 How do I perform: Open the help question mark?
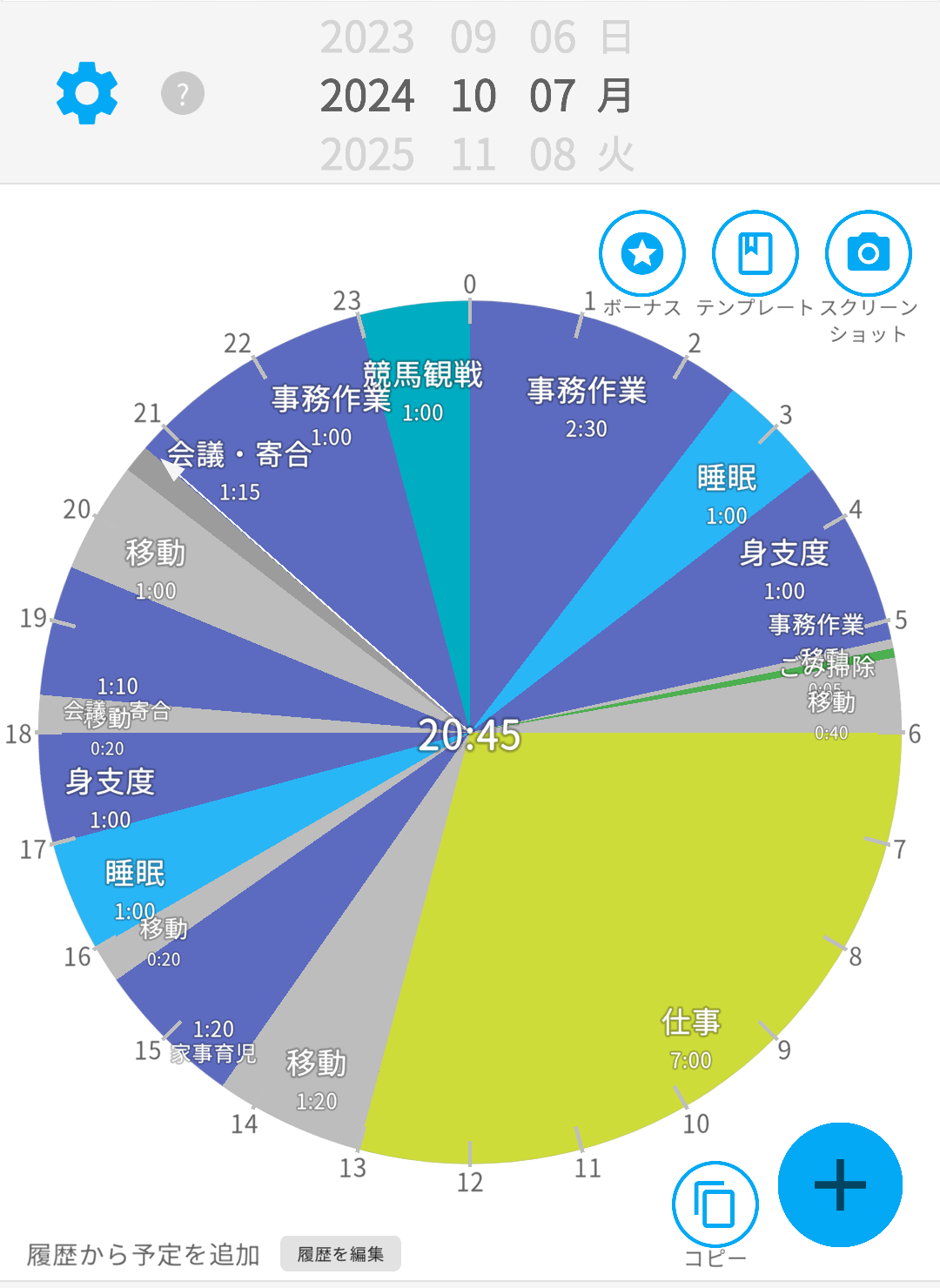click(x=183, y=93)
